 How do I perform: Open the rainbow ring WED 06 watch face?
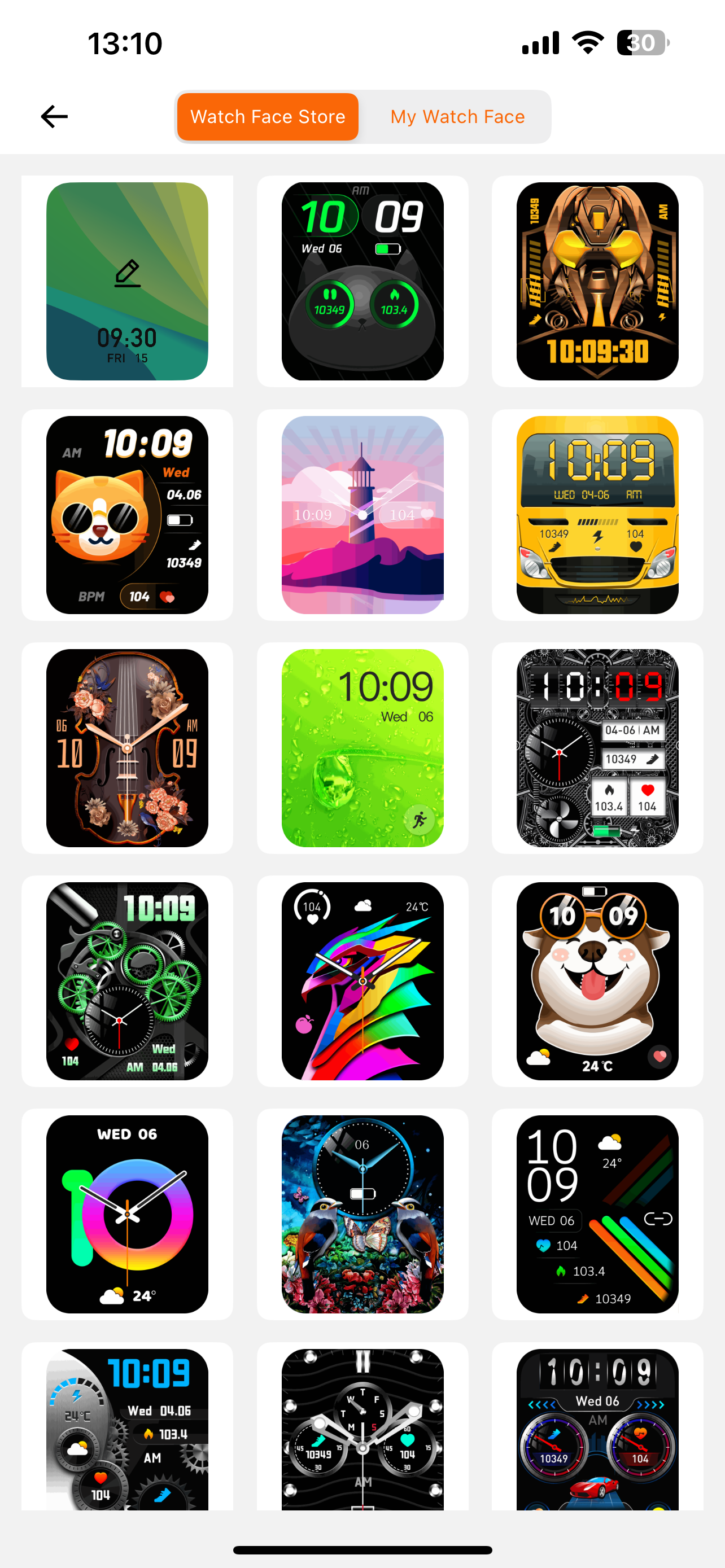click(127, 1214)
